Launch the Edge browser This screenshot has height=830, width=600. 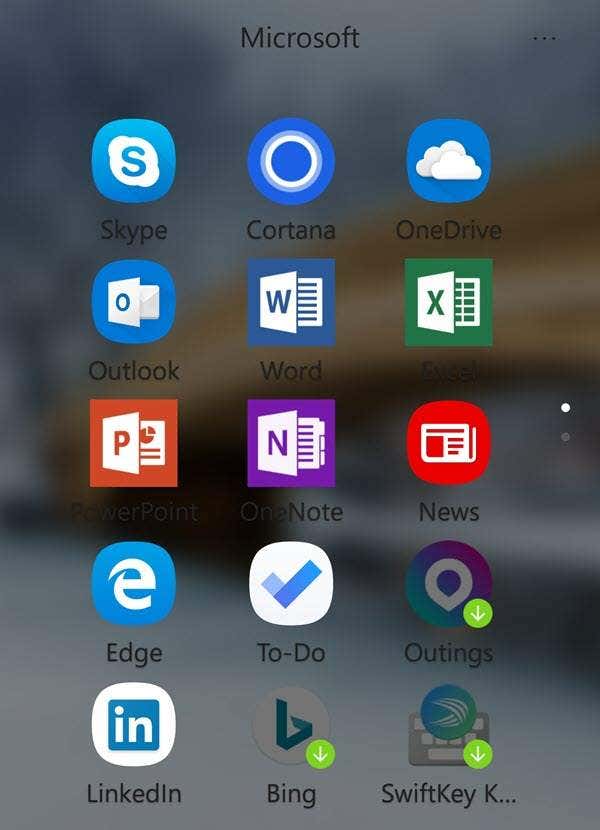tap(133, 584)
